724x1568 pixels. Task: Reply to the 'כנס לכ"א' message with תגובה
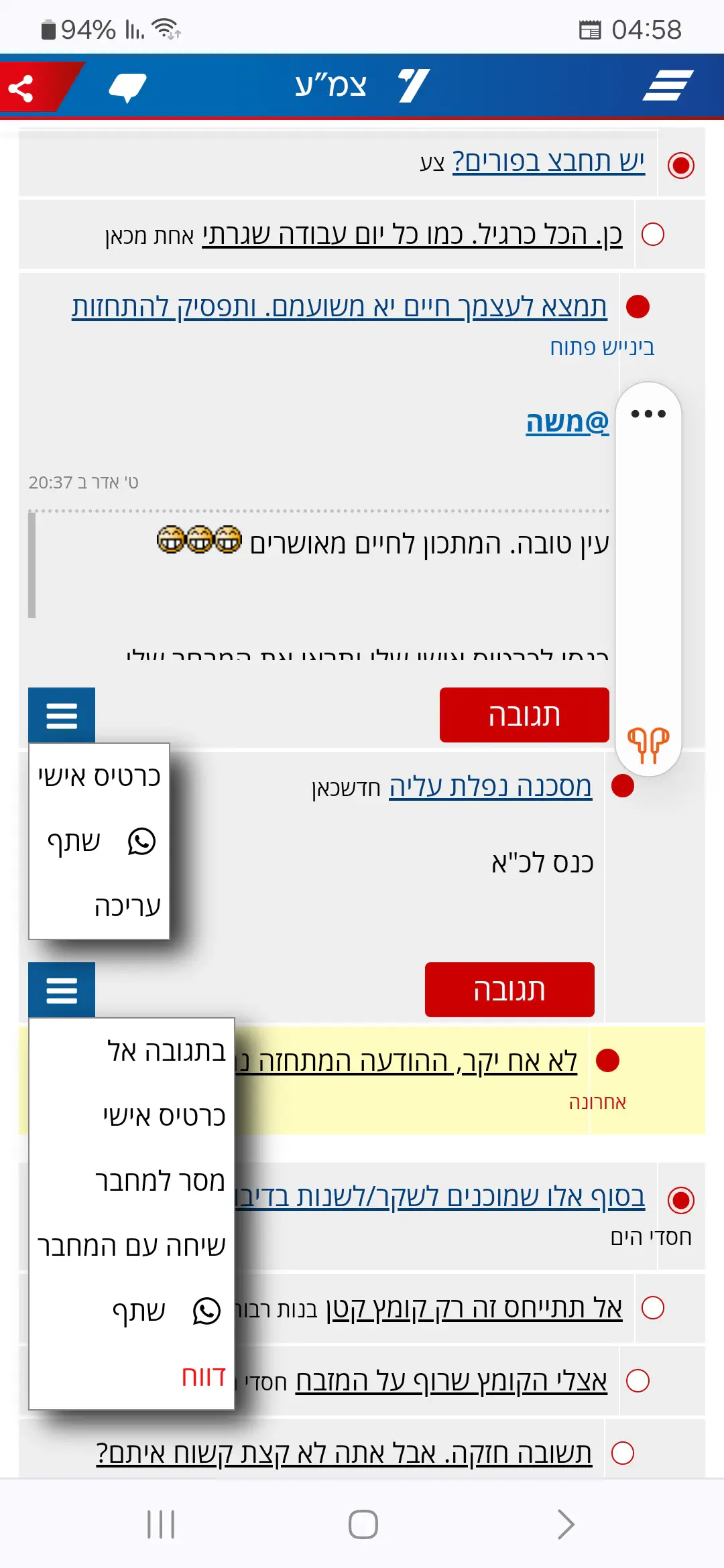click(509, 990)
